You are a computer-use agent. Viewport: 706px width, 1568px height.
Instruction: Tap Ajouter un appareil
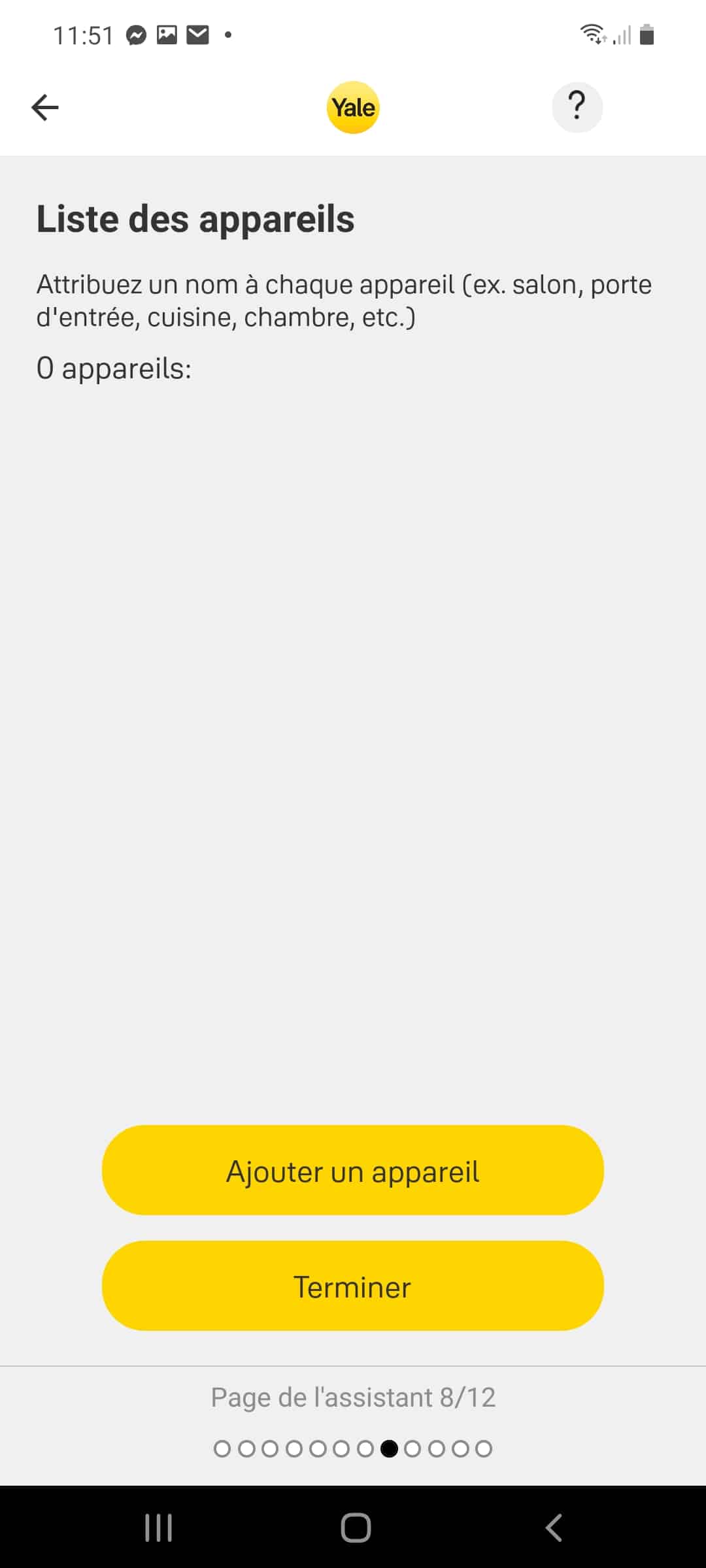353,1170
